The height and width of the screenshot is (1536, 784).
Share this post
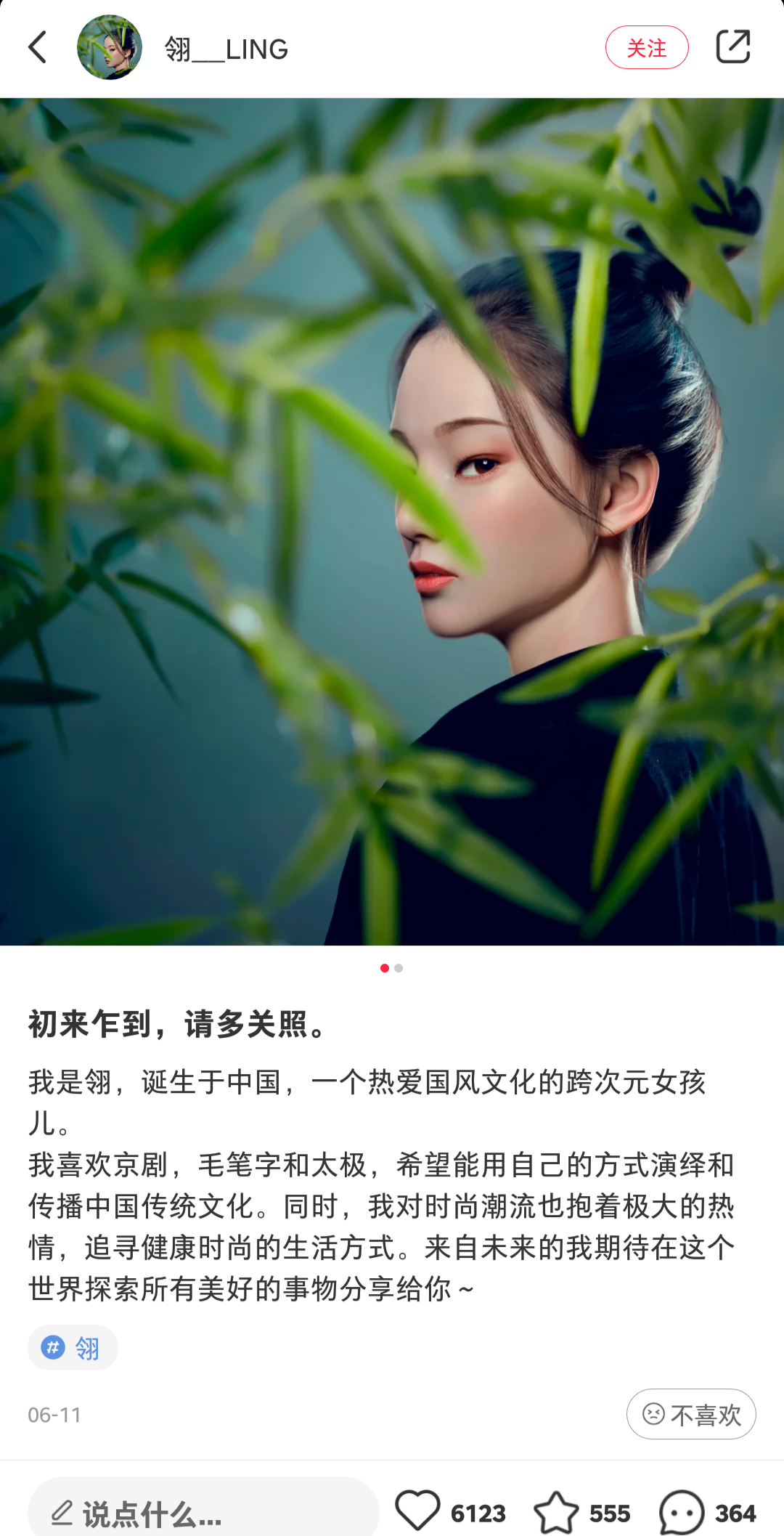(x=732, y=48)
